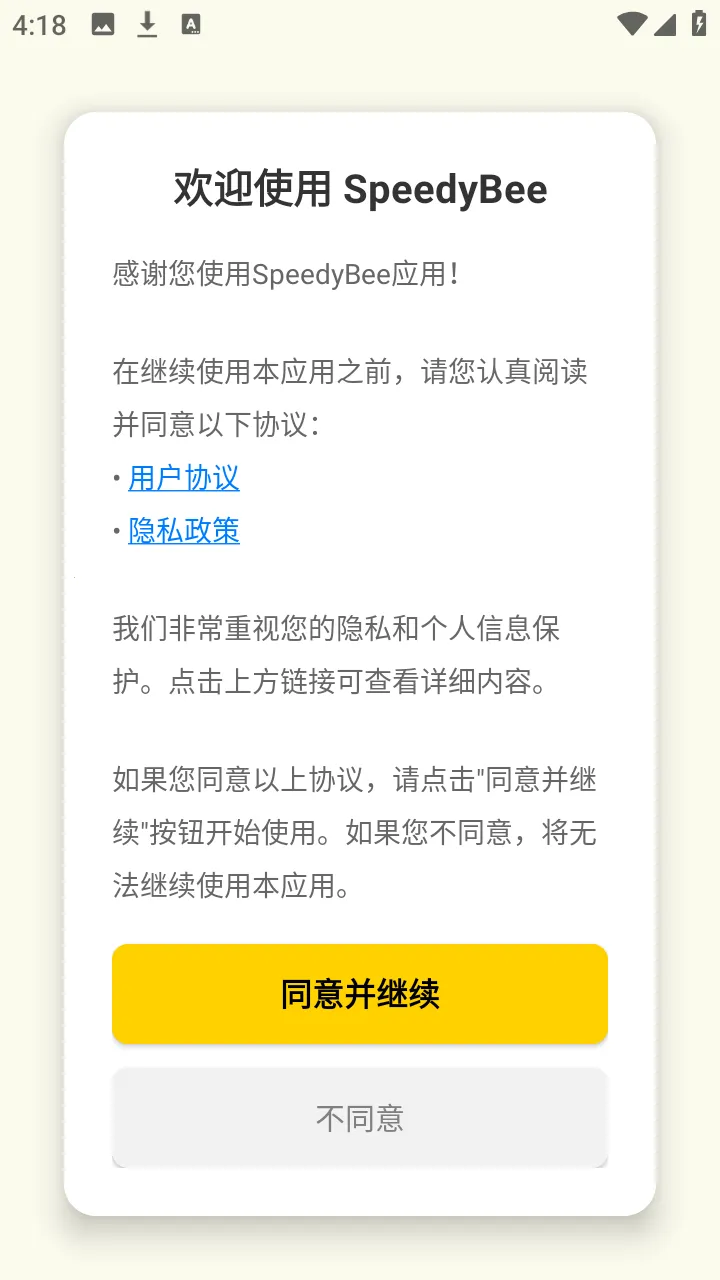
Task: Tap the bullet point before 用户协议
Action: coord(116,478)
